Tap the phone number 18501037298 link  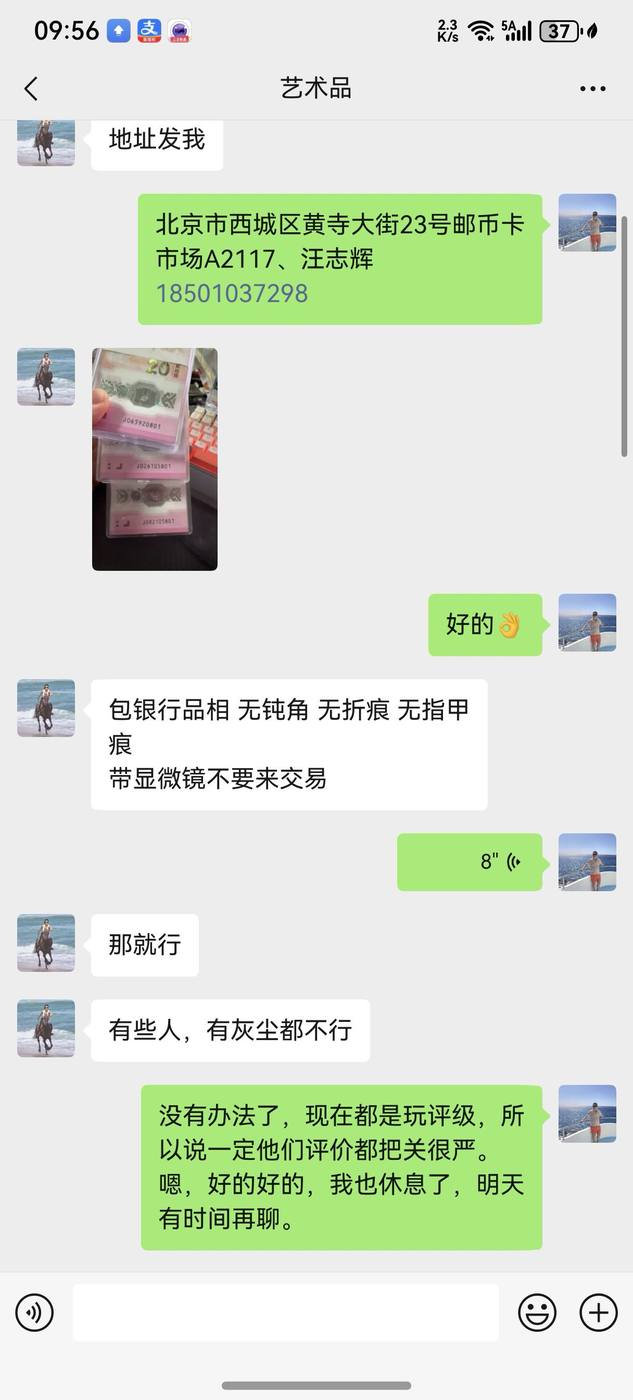232,293
